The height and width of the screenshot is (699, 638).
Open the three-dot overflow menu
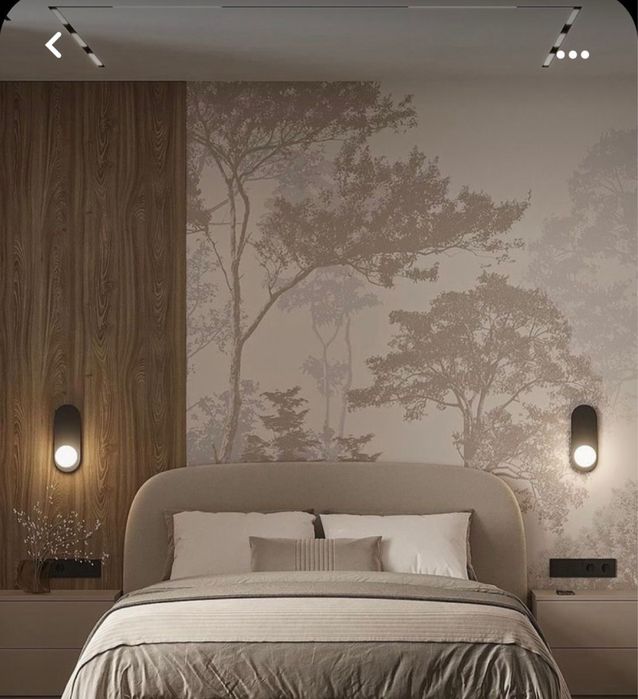pos(573,55)
